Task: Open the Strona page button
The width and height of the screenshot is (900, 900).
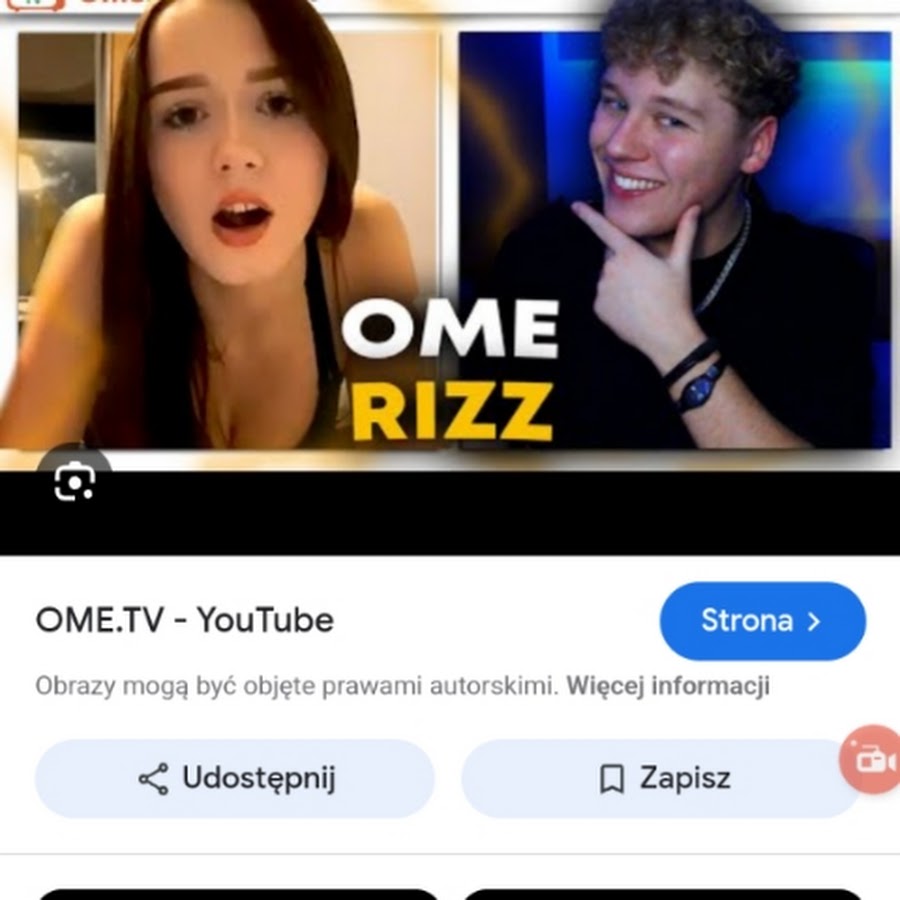Action: pos(762,621)
